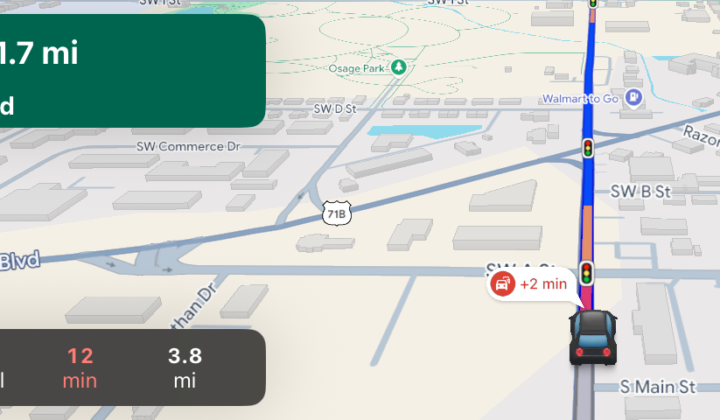Screen dimensions: 720x420
Task: Select the Walmart to Go gas station
Action: pyautogui.click(x=634, y=98)
